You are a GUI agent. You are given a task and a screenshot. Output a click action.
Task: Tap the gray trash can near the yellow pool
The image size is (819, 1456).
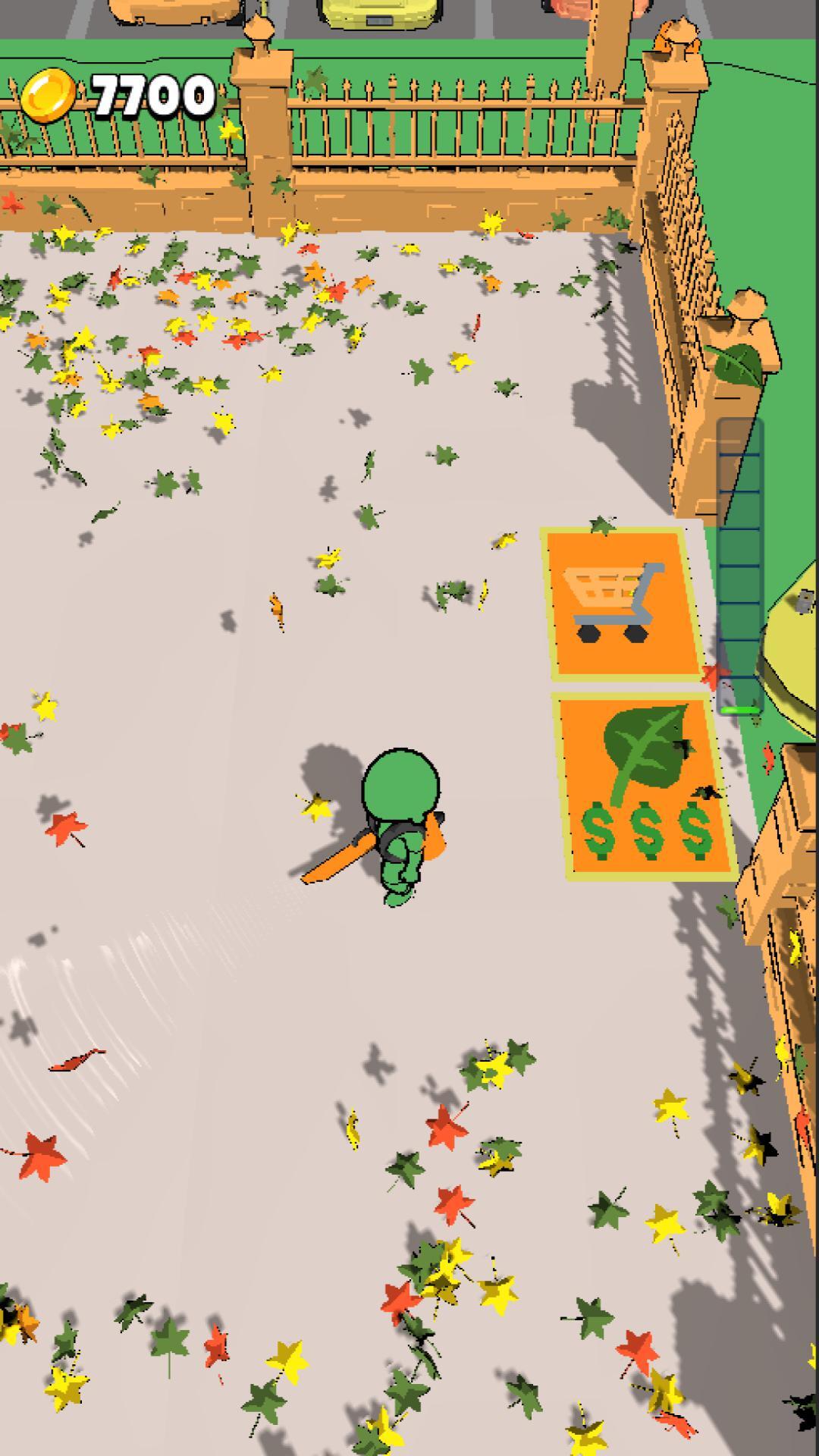pos(805,602)
